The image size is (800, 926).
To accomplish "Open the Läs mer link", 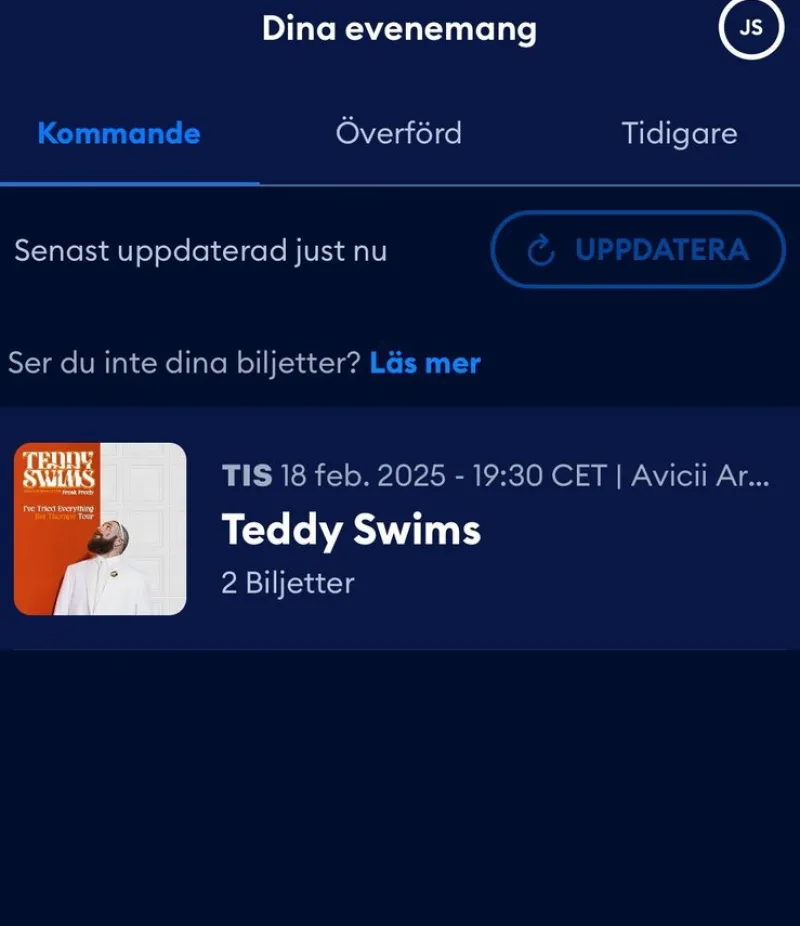I will [425, 363].
